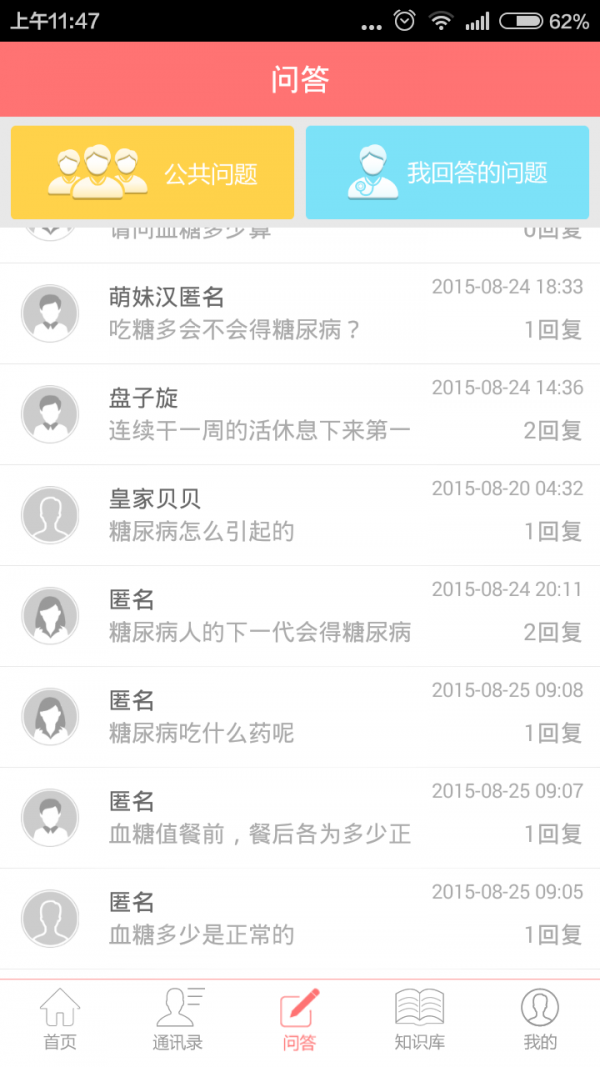Switch to the 通讯录 contacts tab
The height and width of the screenshot is (1067, 600).
click(x=179, y=1020)
